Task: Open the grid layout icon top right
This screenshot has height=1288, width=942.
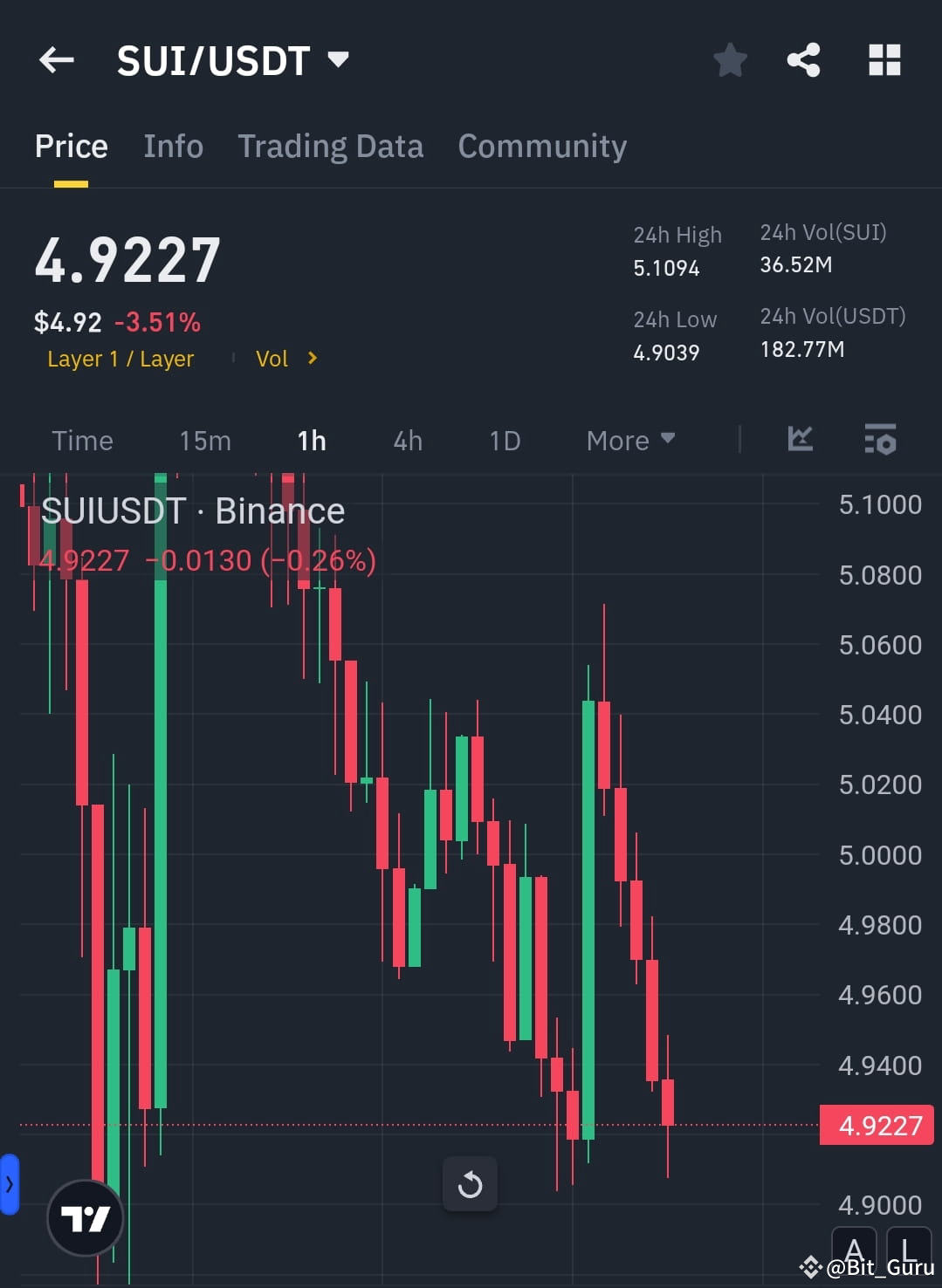Action: click(884, 59)
